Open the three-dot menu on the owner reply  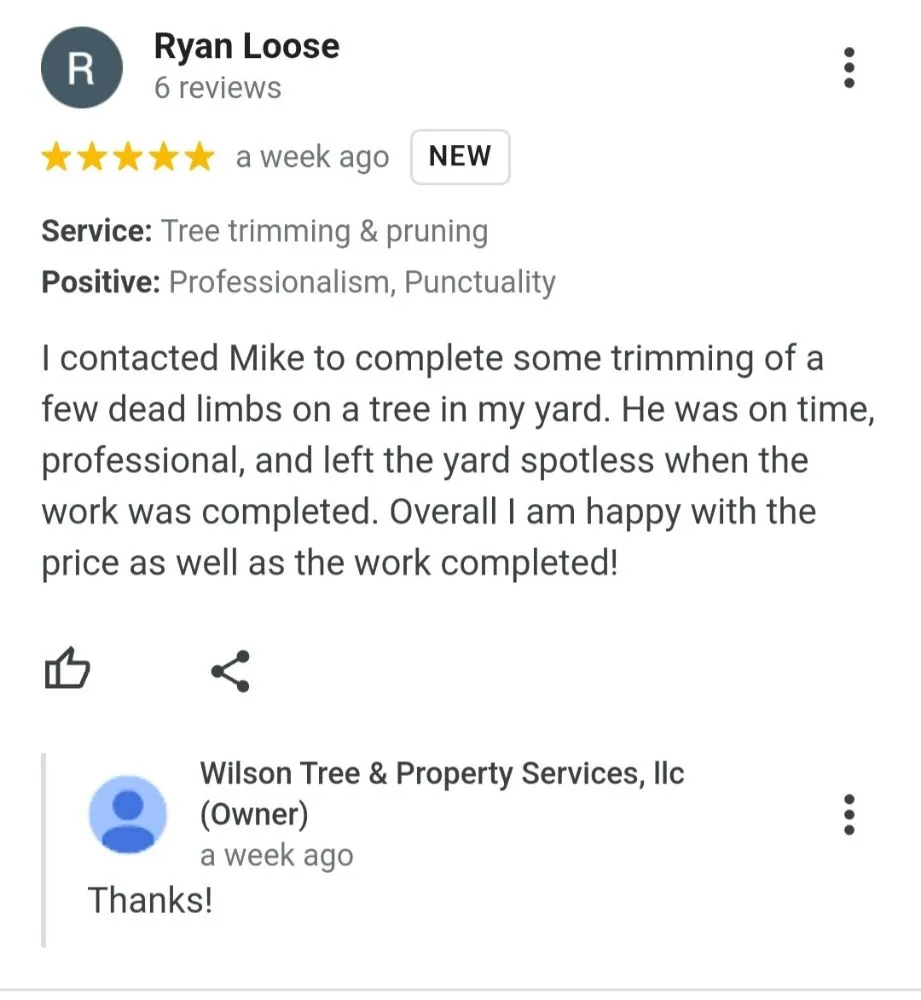(849, 816)
